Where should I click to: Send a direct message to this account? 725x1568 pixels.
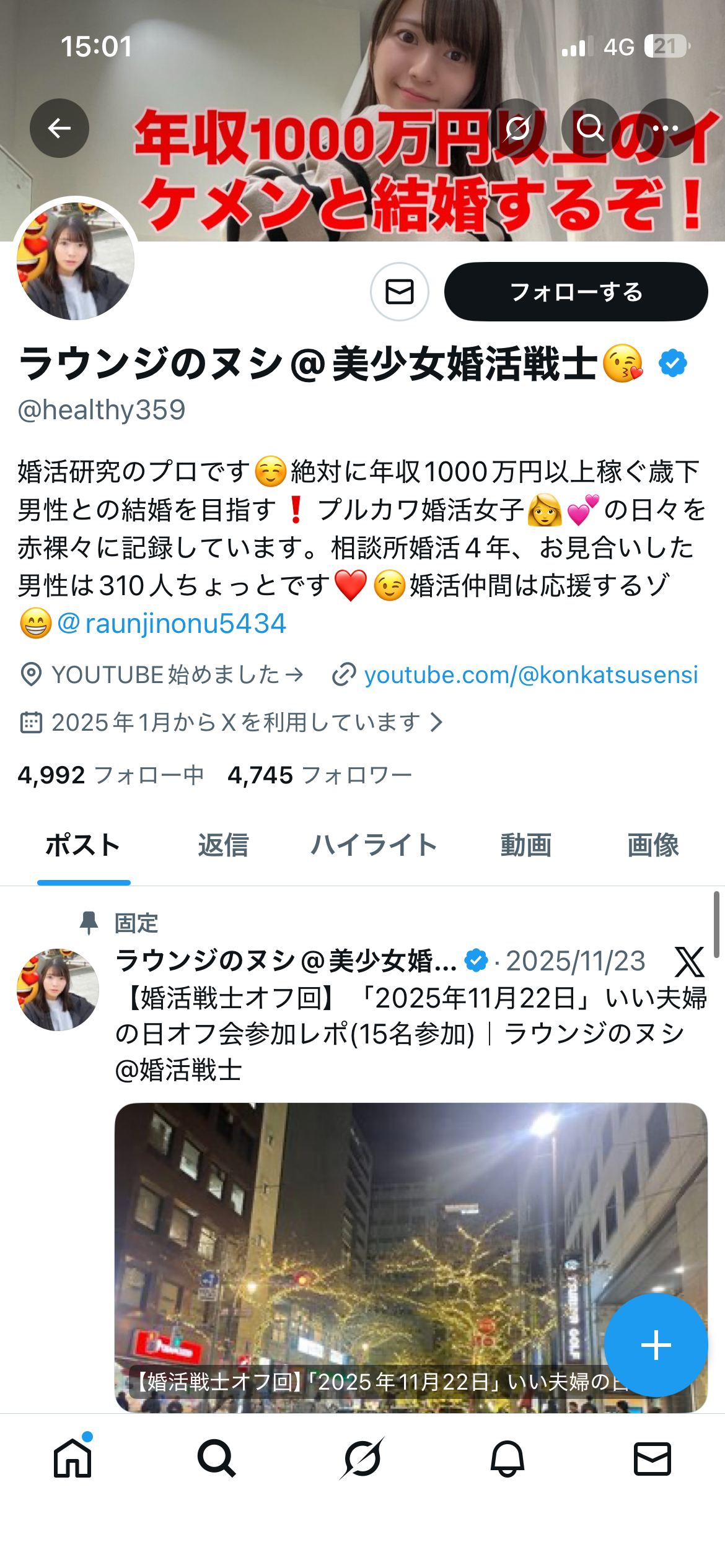click(x=400, y=292)
